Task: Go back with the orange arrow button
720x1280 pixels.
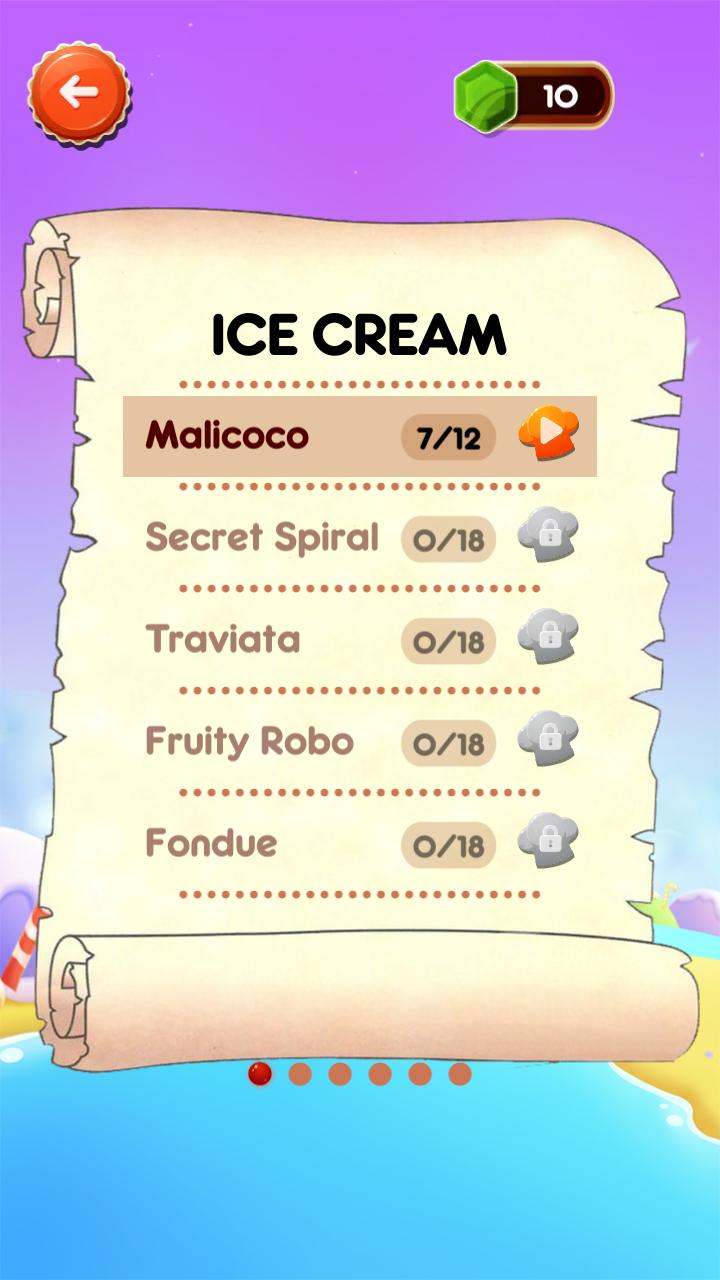Action: pyautogui.click(x=79, y=93)
